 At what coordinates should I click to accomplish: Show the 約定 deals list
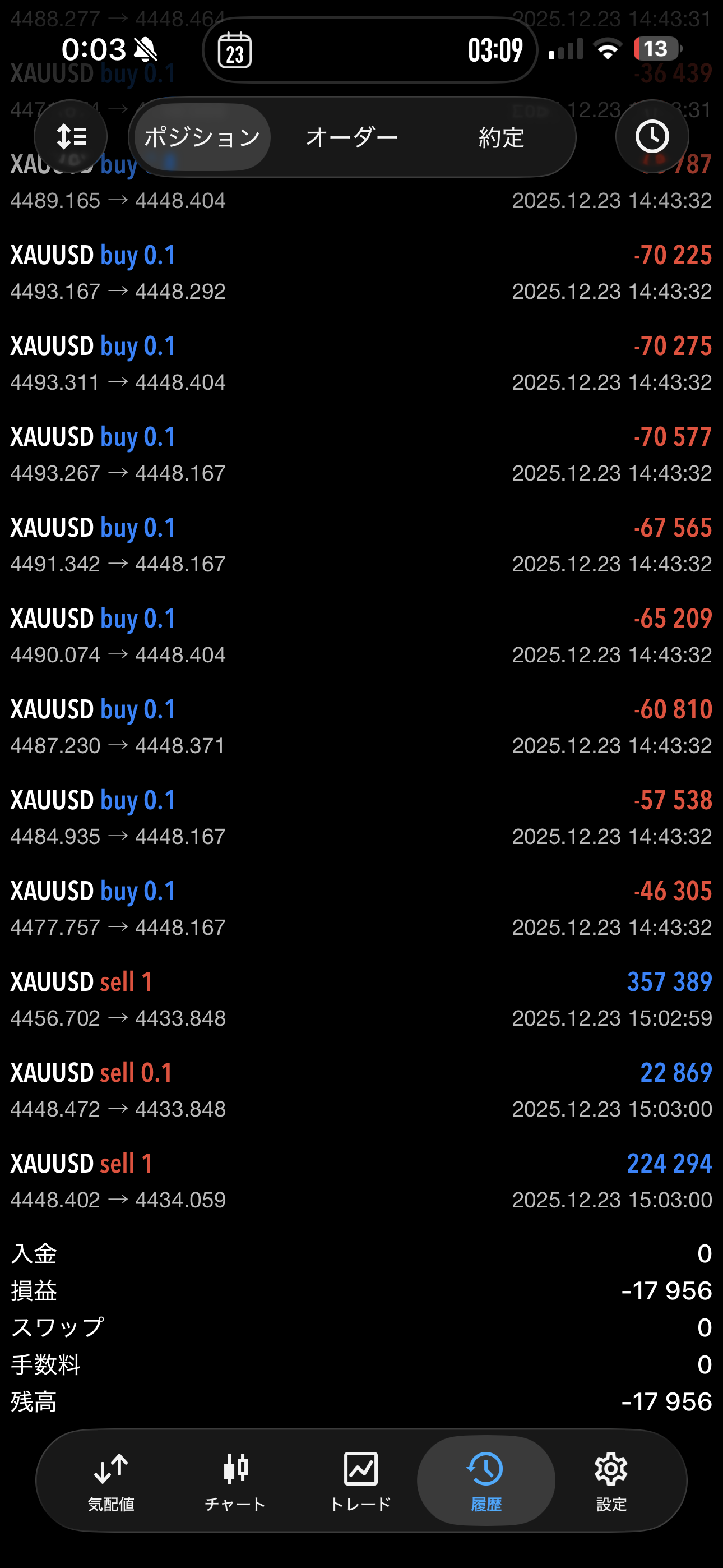[x=501, y=137]
